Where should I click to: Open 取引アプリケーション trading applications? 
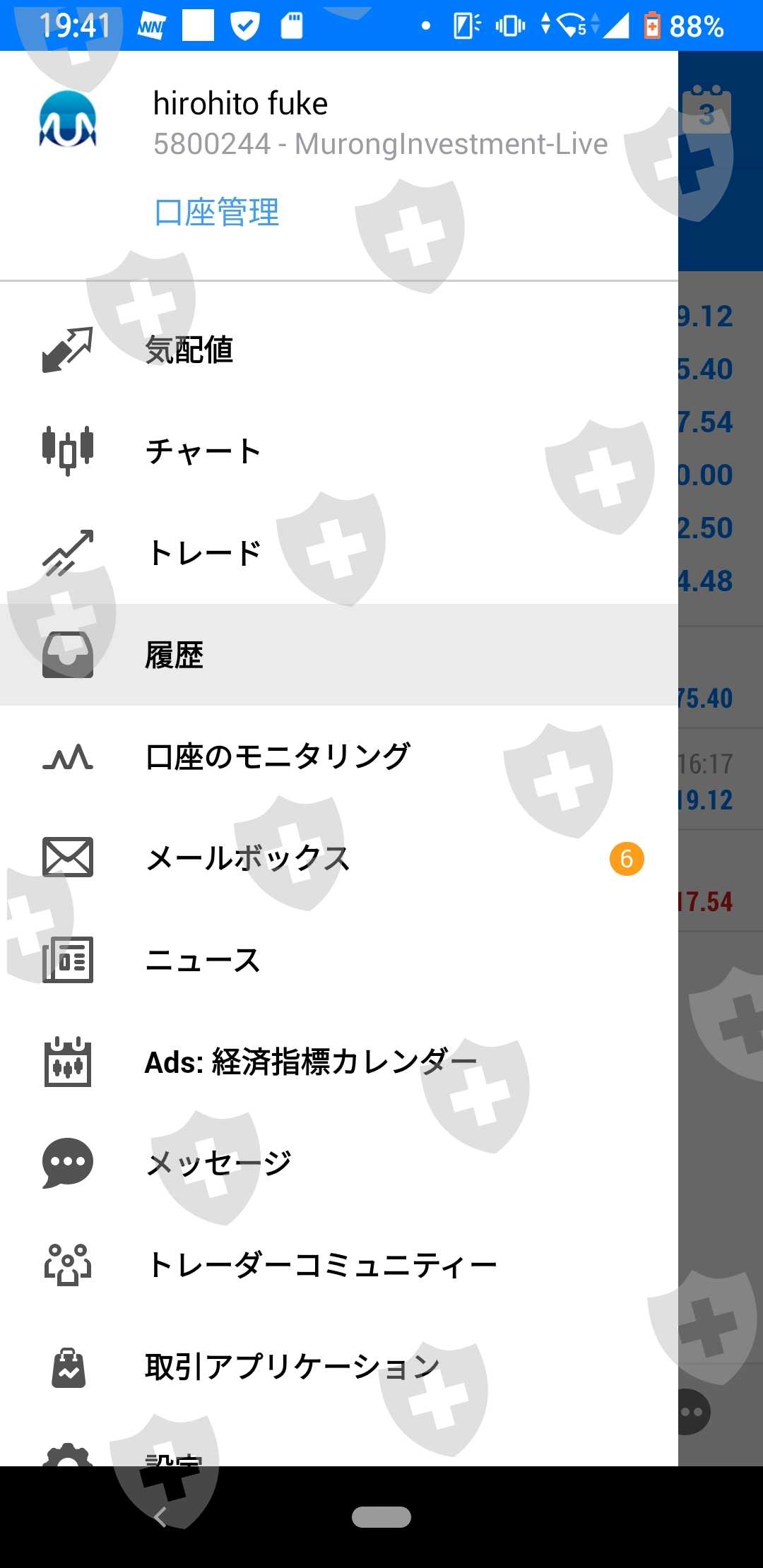click(339, 1367)
